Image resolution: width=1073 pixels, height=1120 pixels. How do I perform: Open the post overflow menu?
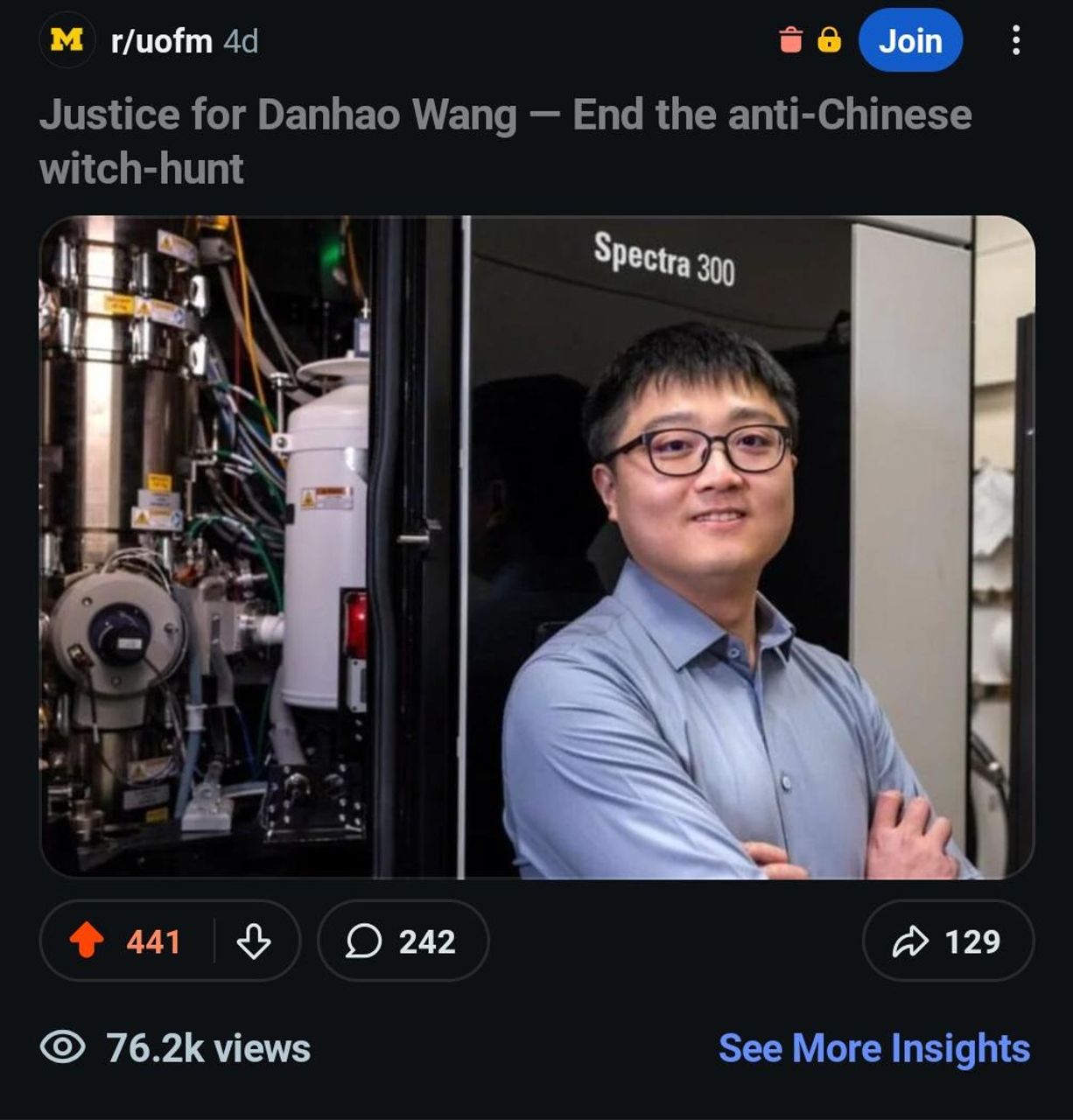(1015, 40)
